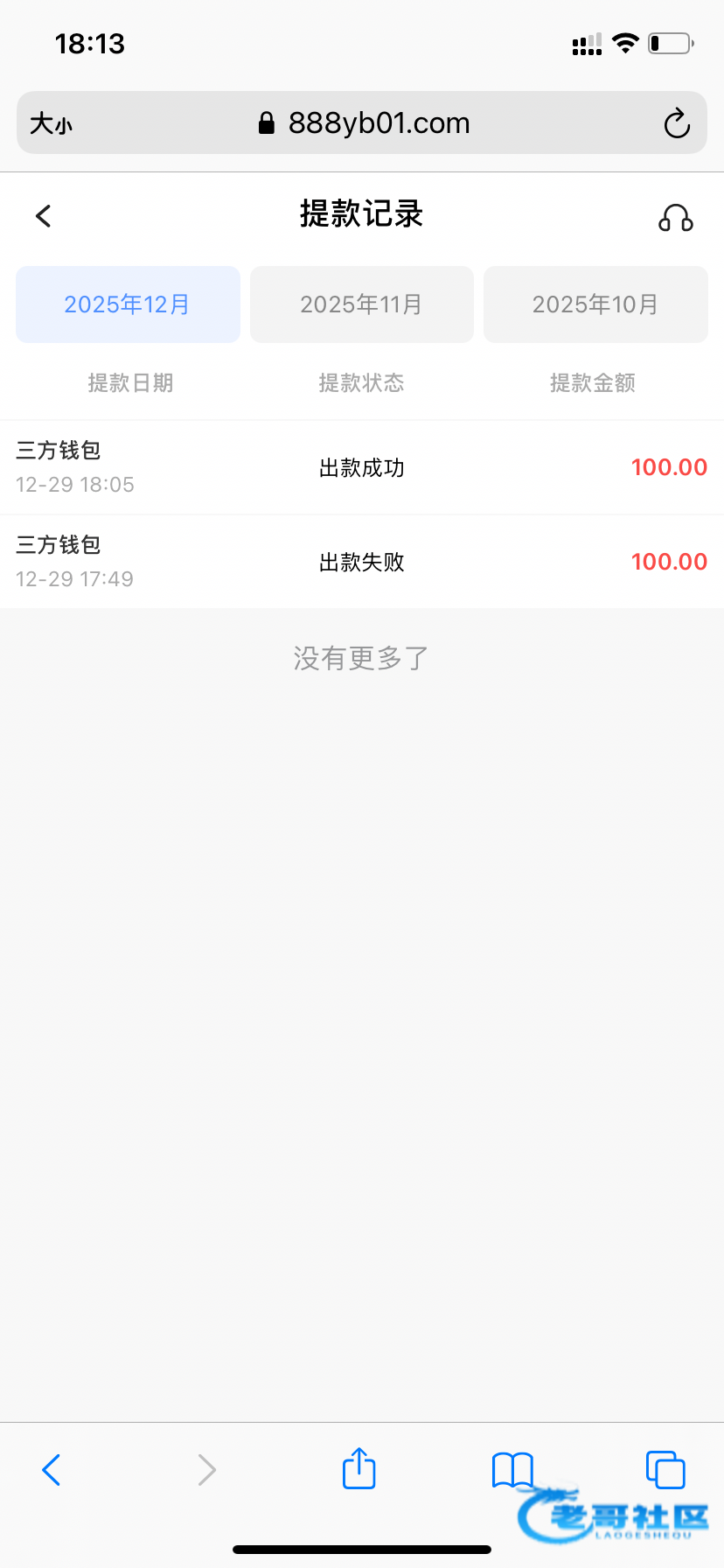Share this page from Safari
Viewport: 724px width, 1568px height.
point(359,1468)
